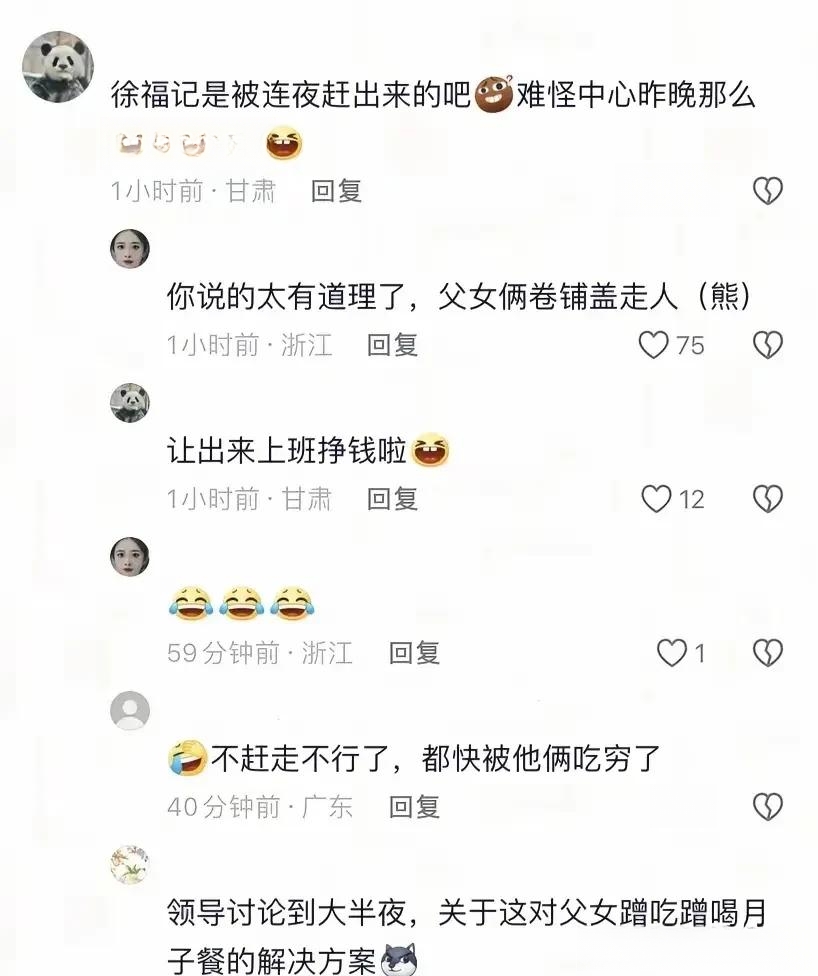Dislike the 你说的太有道理了 reply
Screen dimensions: 818x976
[767, 345]
